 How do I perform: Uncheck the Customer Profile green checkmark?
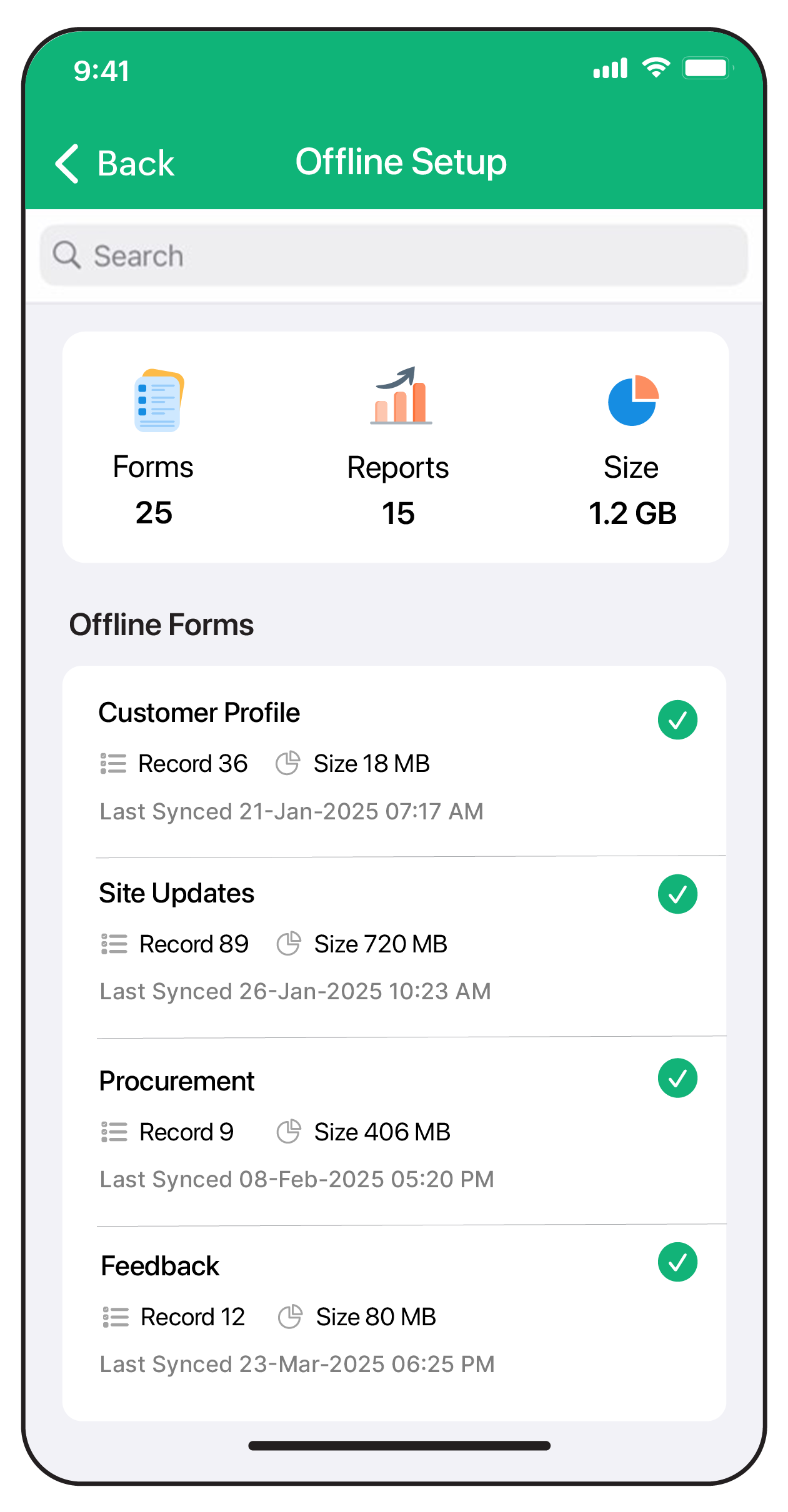click(x=677, y=720)
